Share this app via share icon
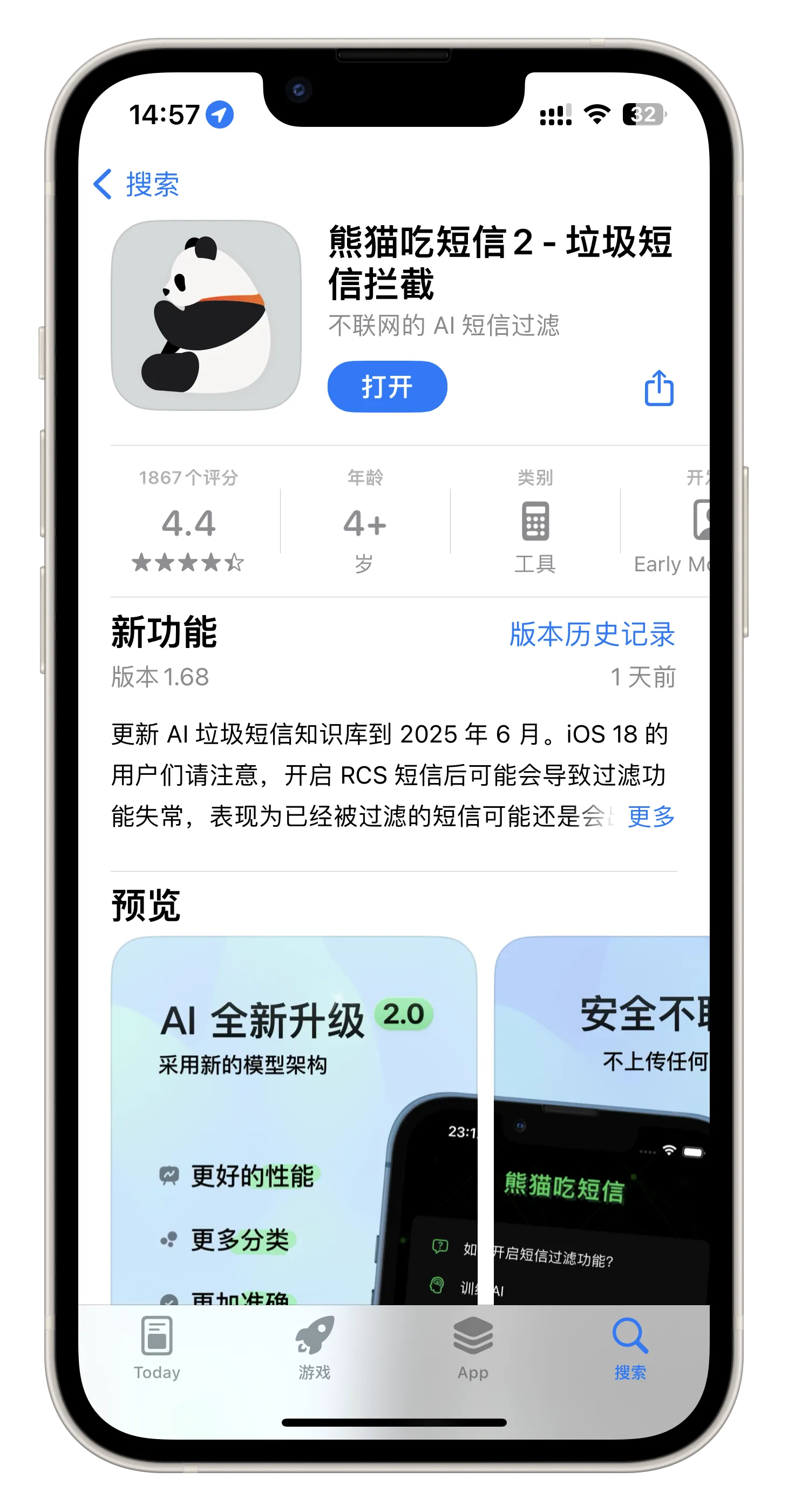This screenshot has width=788, height=1512. [658, 387]
